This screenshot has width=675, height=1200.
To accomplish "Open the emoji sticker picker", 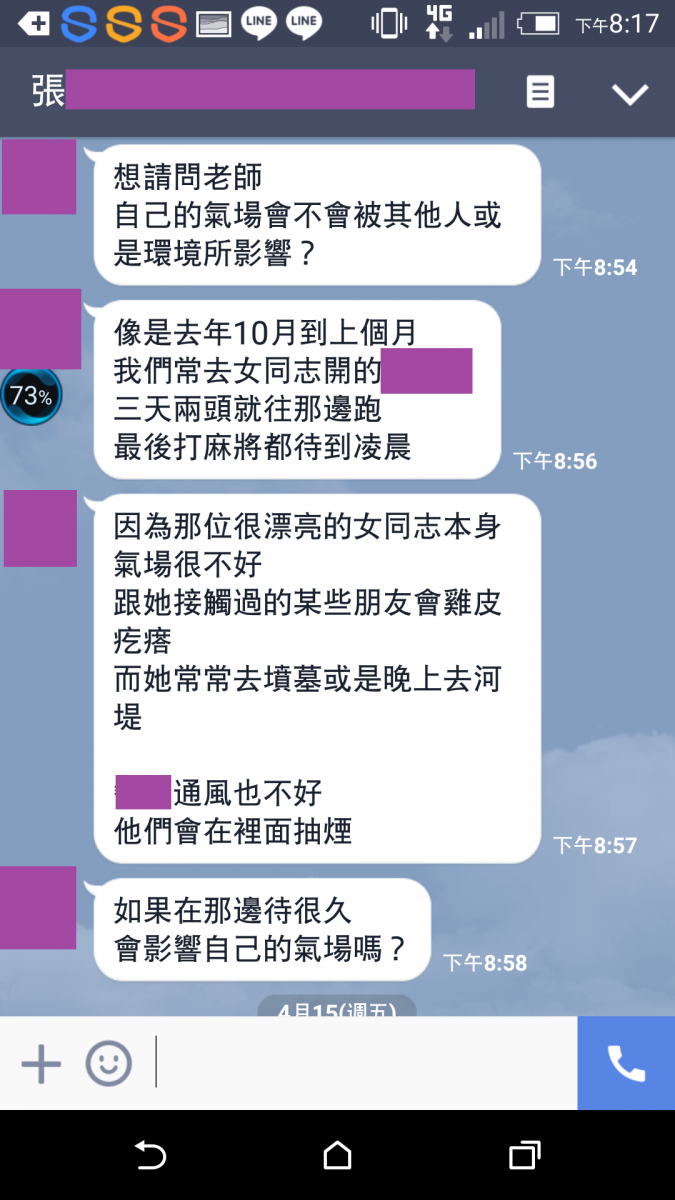I will click(x=108, y=1063).
